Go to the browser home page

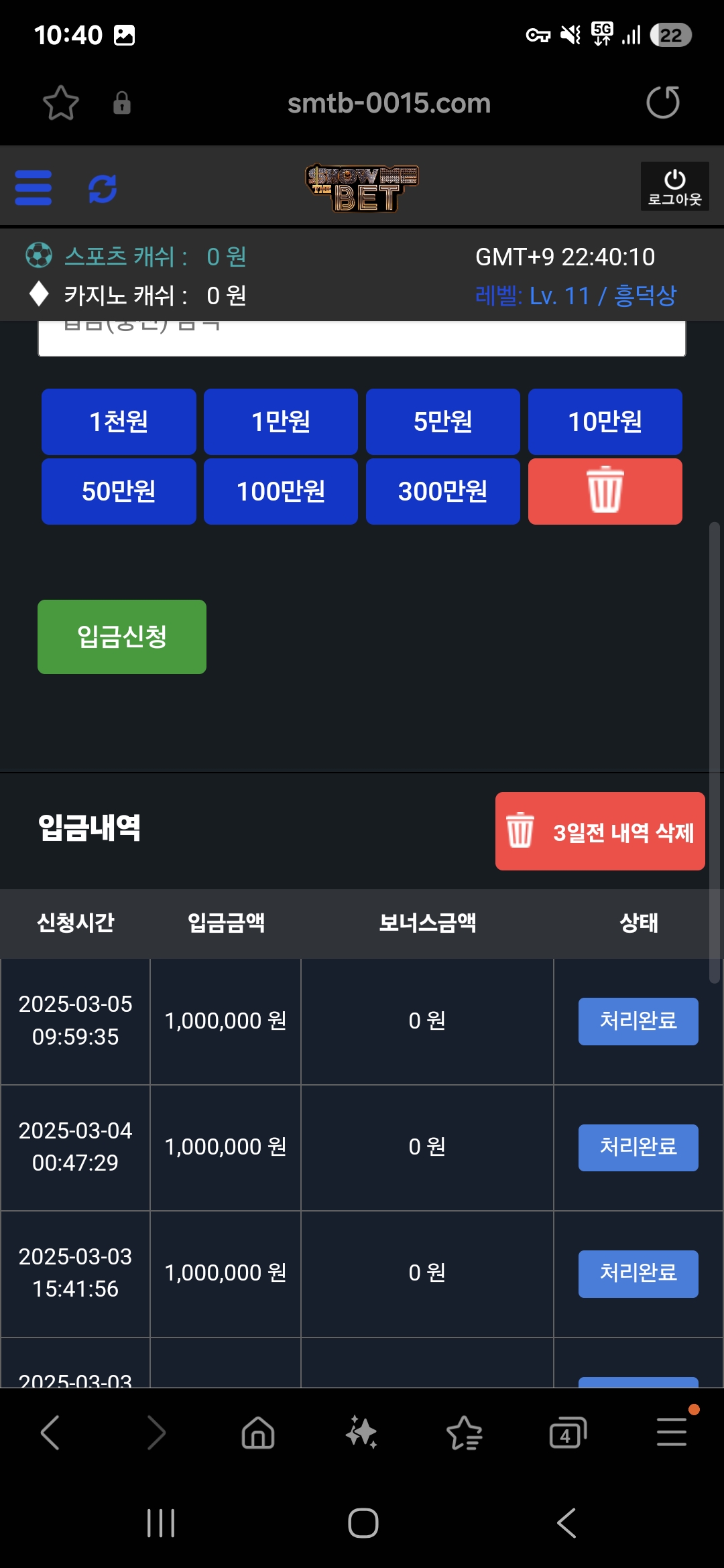(x=258, y=1433)
